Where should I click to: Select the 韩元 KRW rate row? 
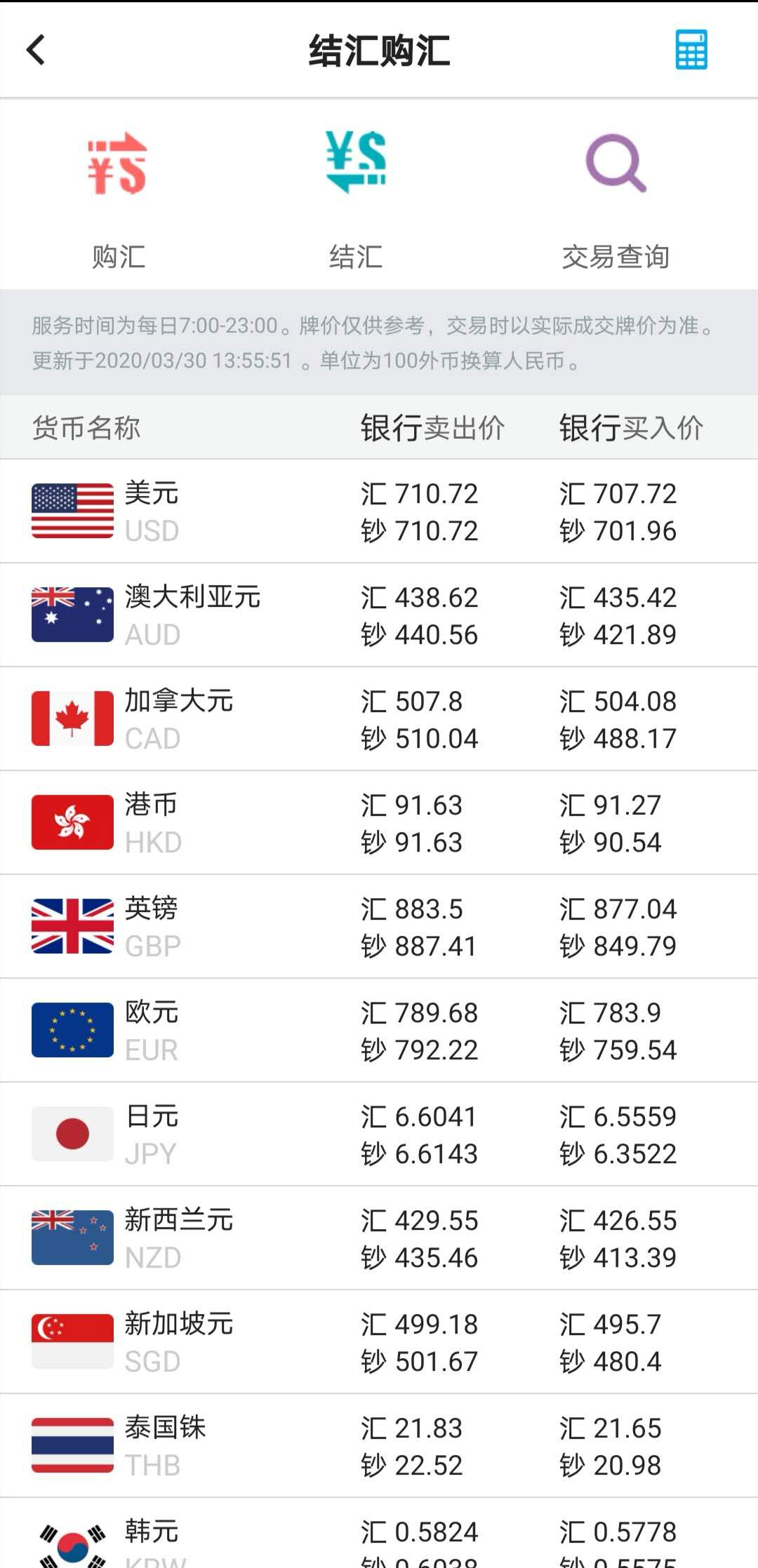point(379,1540)
